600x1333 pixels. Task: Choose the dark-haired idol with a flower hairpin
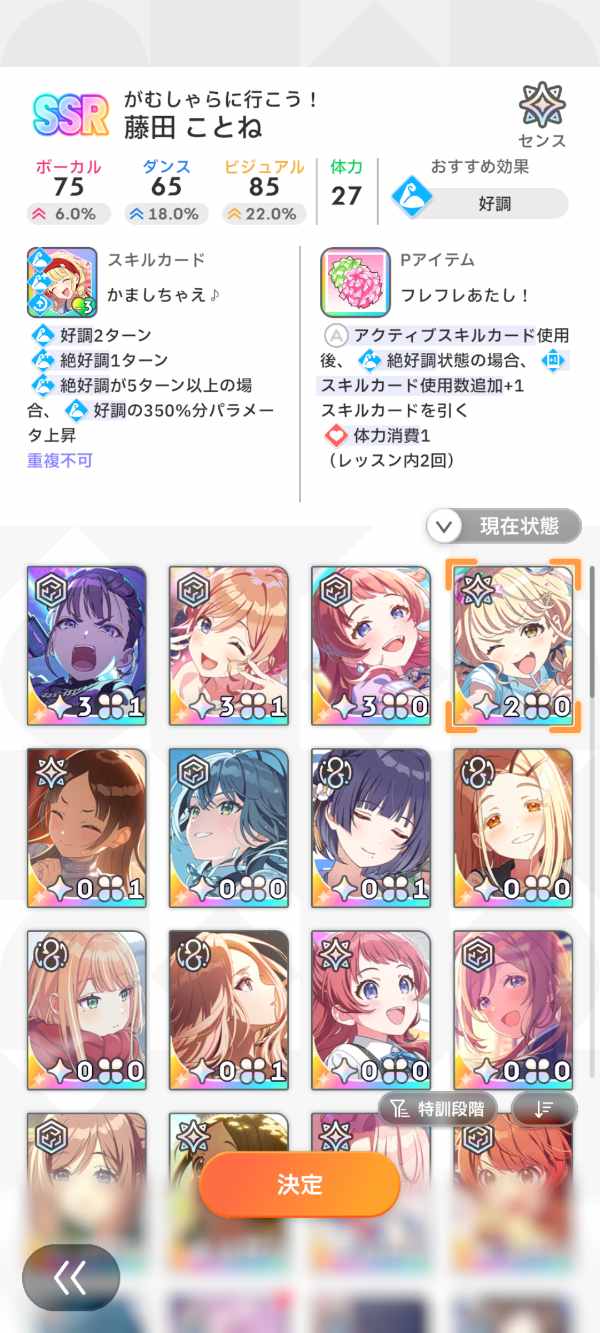tap(371, 827)
